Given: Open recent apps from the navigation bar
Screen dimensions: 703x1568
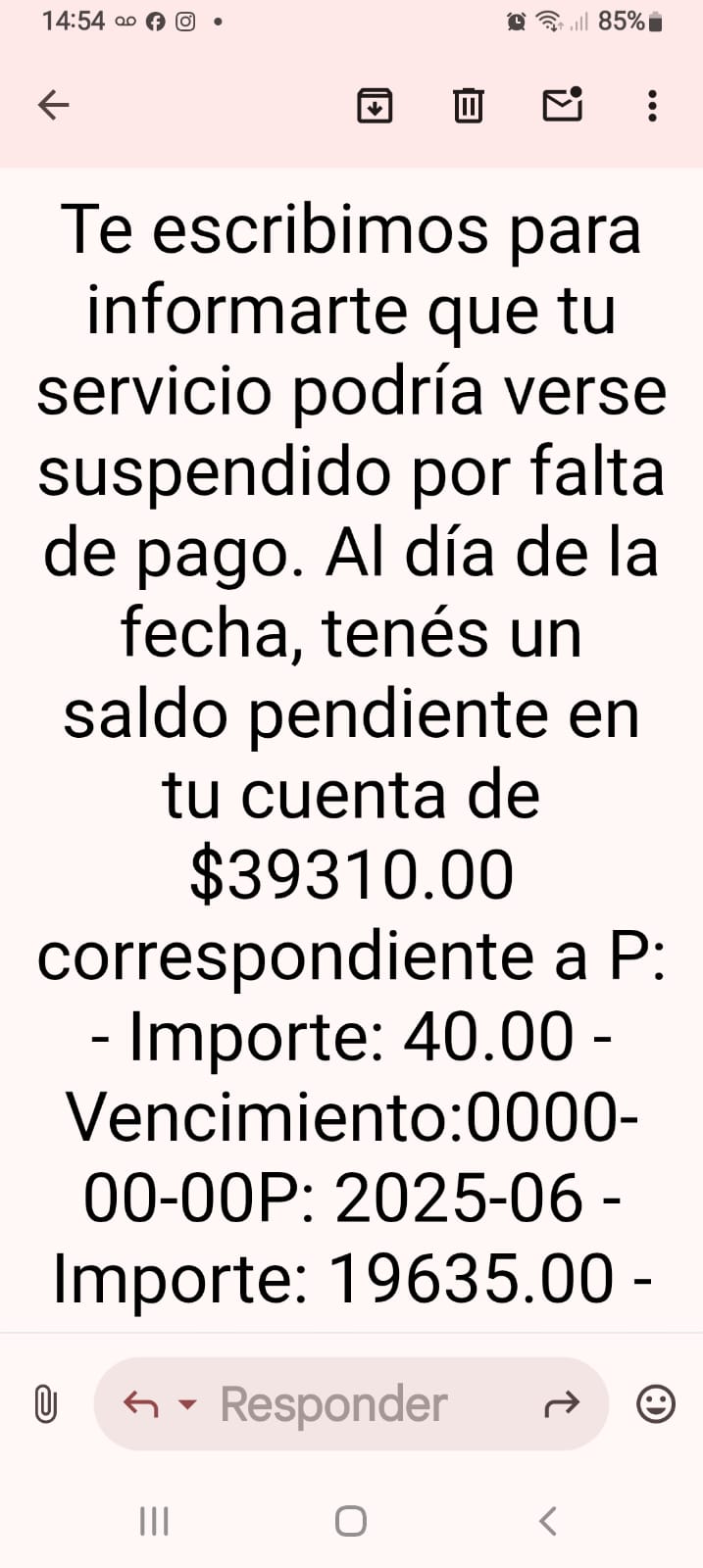Looking at the screenshot, I should point(154,1521).
